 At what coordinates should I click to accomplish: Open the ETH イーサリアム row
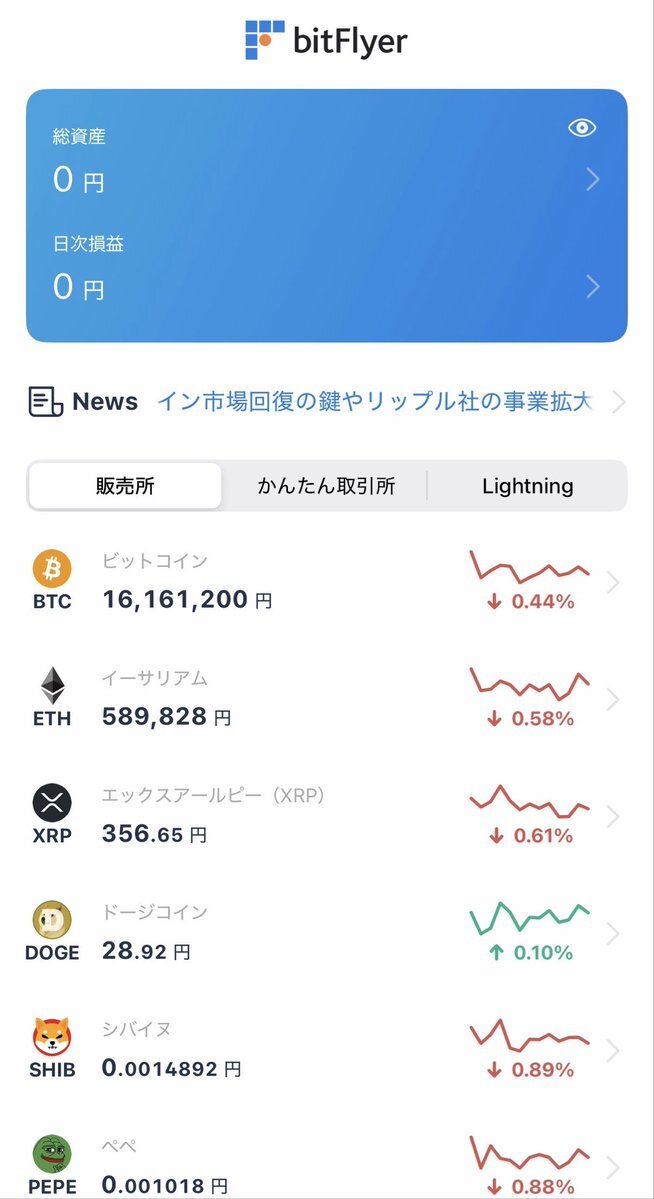pos(326,700)
